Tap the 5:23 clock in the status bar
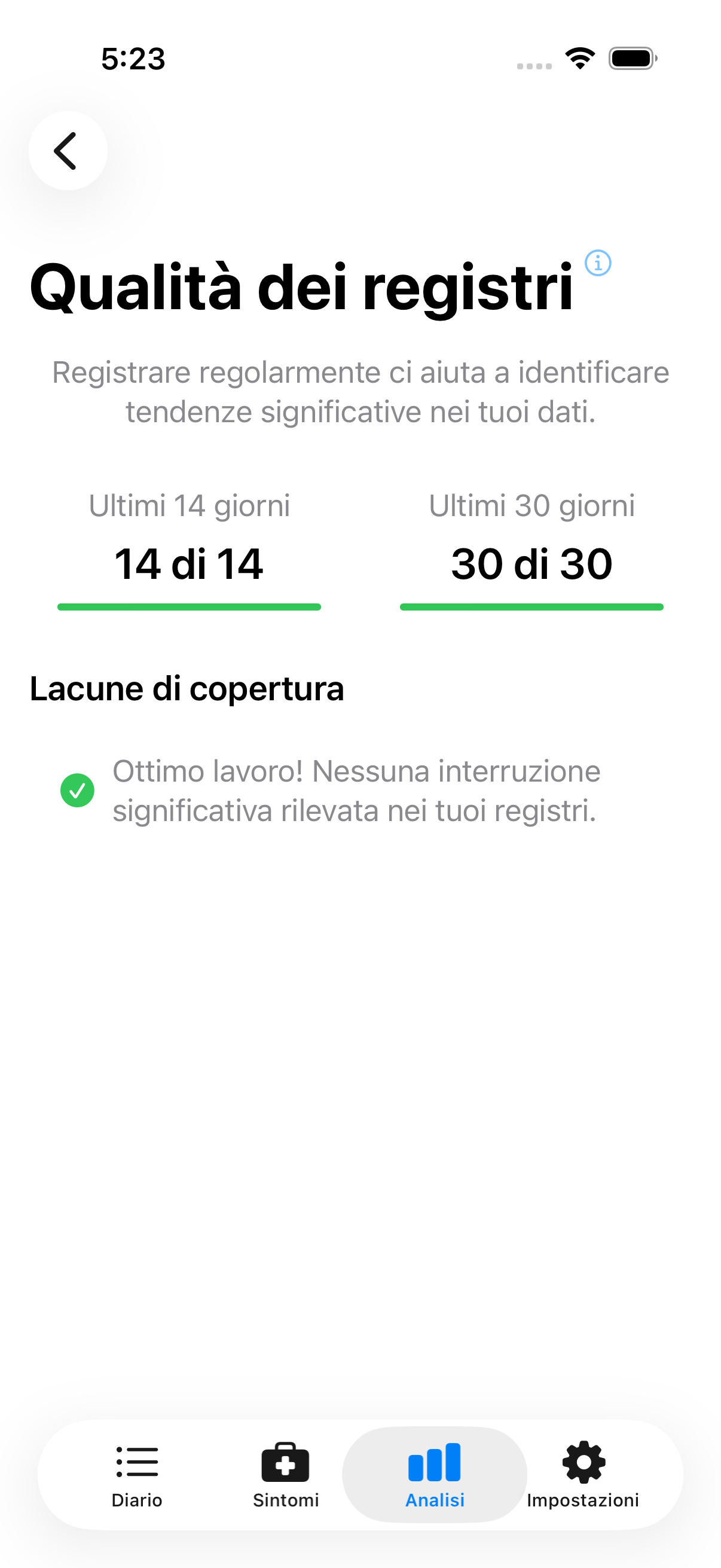 (x=133, y=59)
